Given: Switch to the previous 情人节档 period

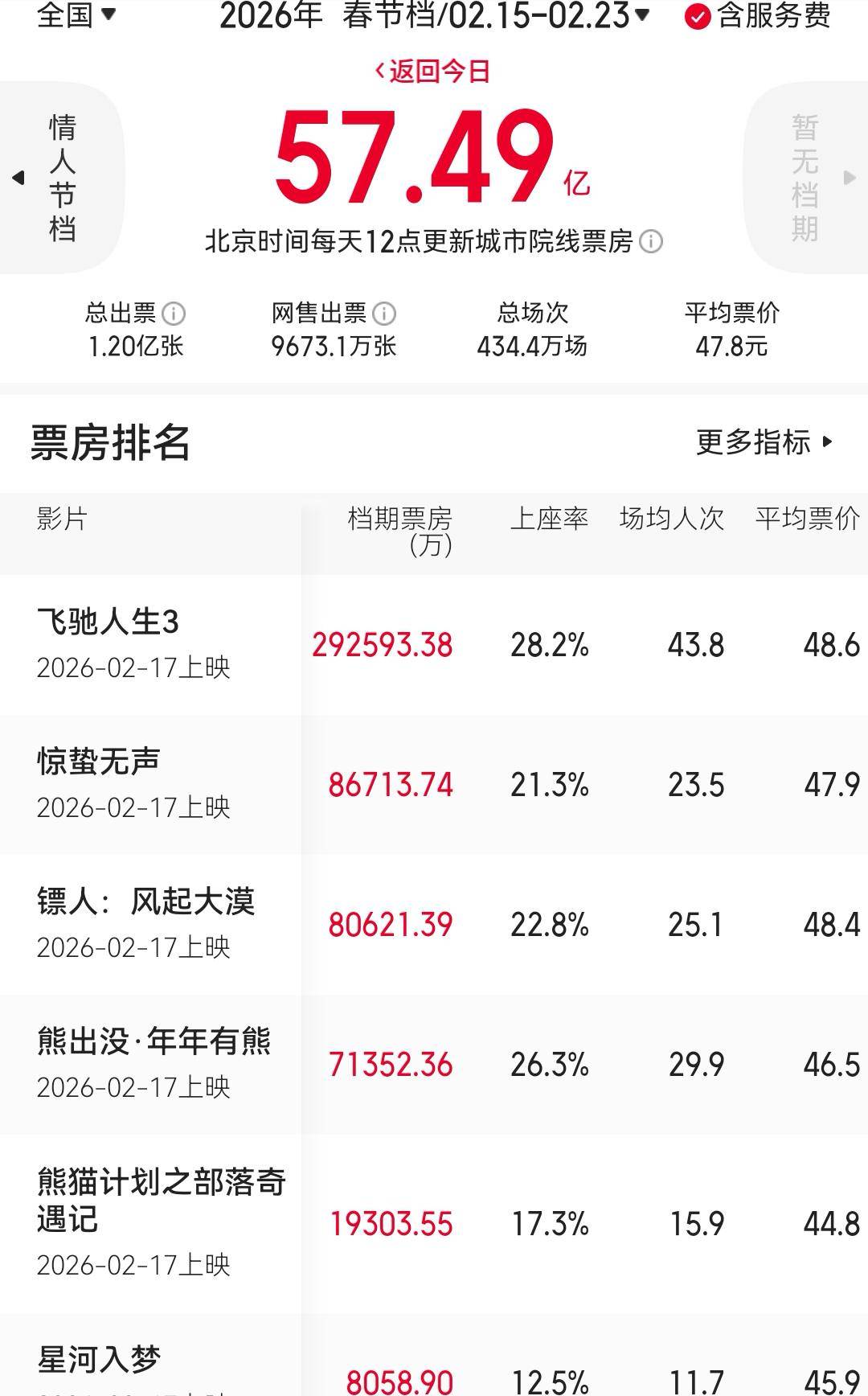Looking at the screenshot, I should (60, 178).
